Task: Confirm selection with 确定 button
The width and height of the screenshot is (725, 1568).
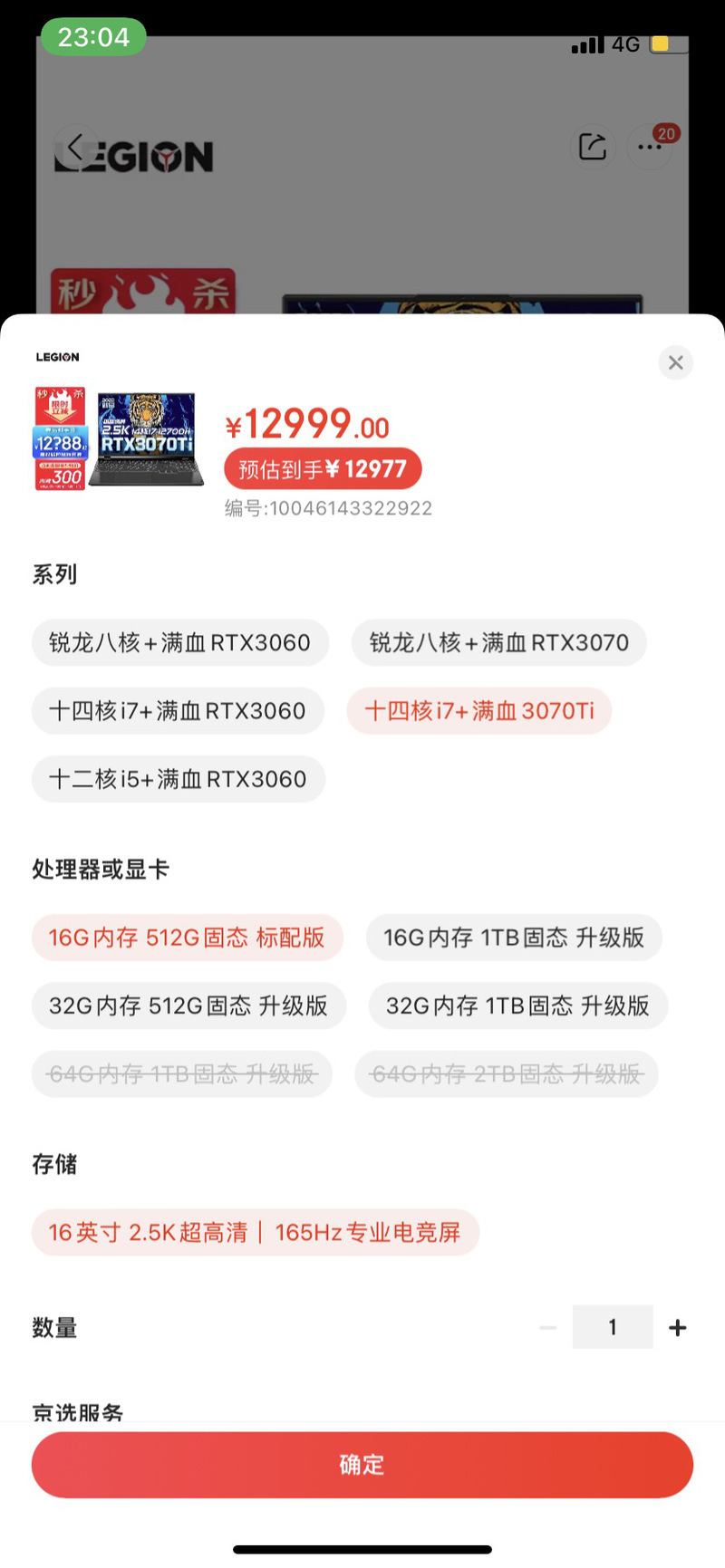Action: click(362, 1465)
